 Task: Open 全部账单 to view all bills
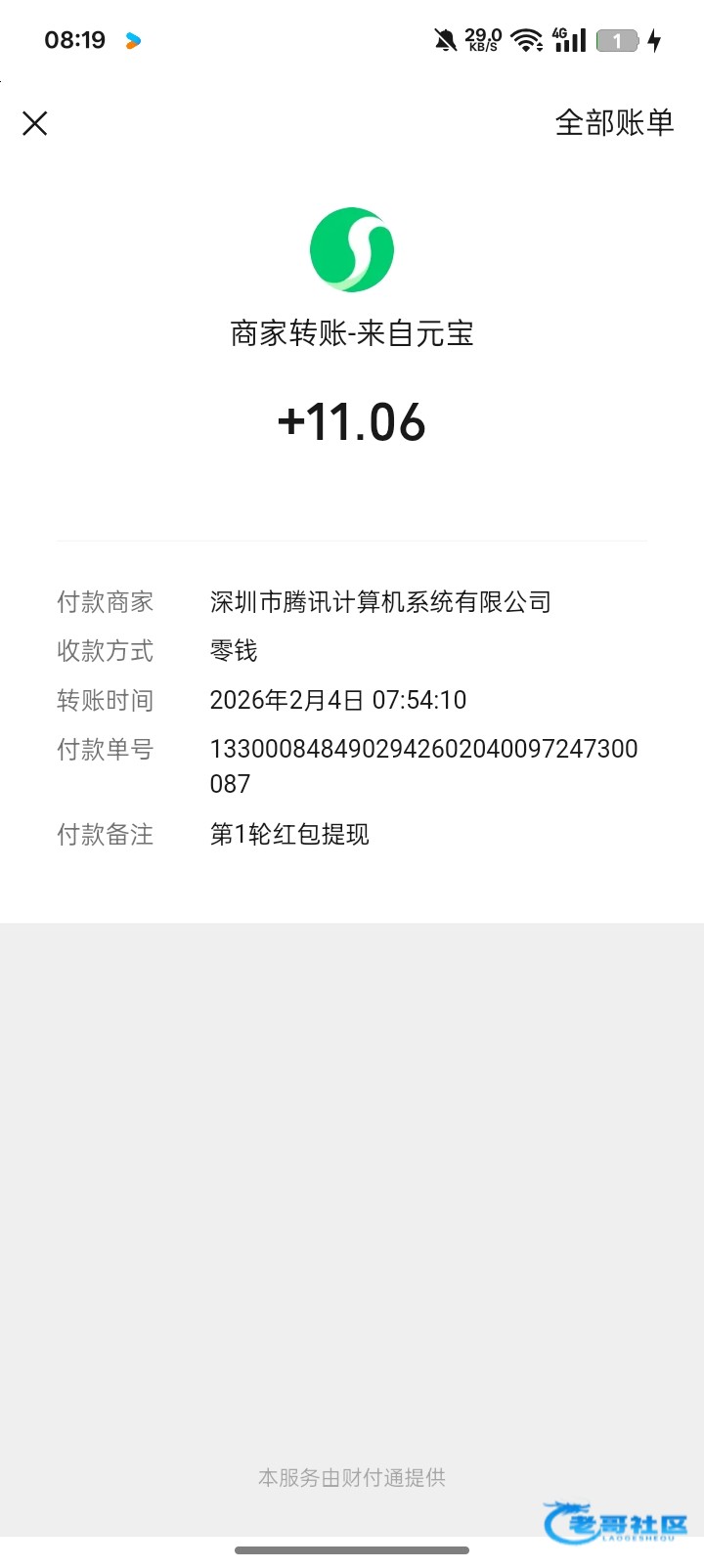tap(614, 123)
